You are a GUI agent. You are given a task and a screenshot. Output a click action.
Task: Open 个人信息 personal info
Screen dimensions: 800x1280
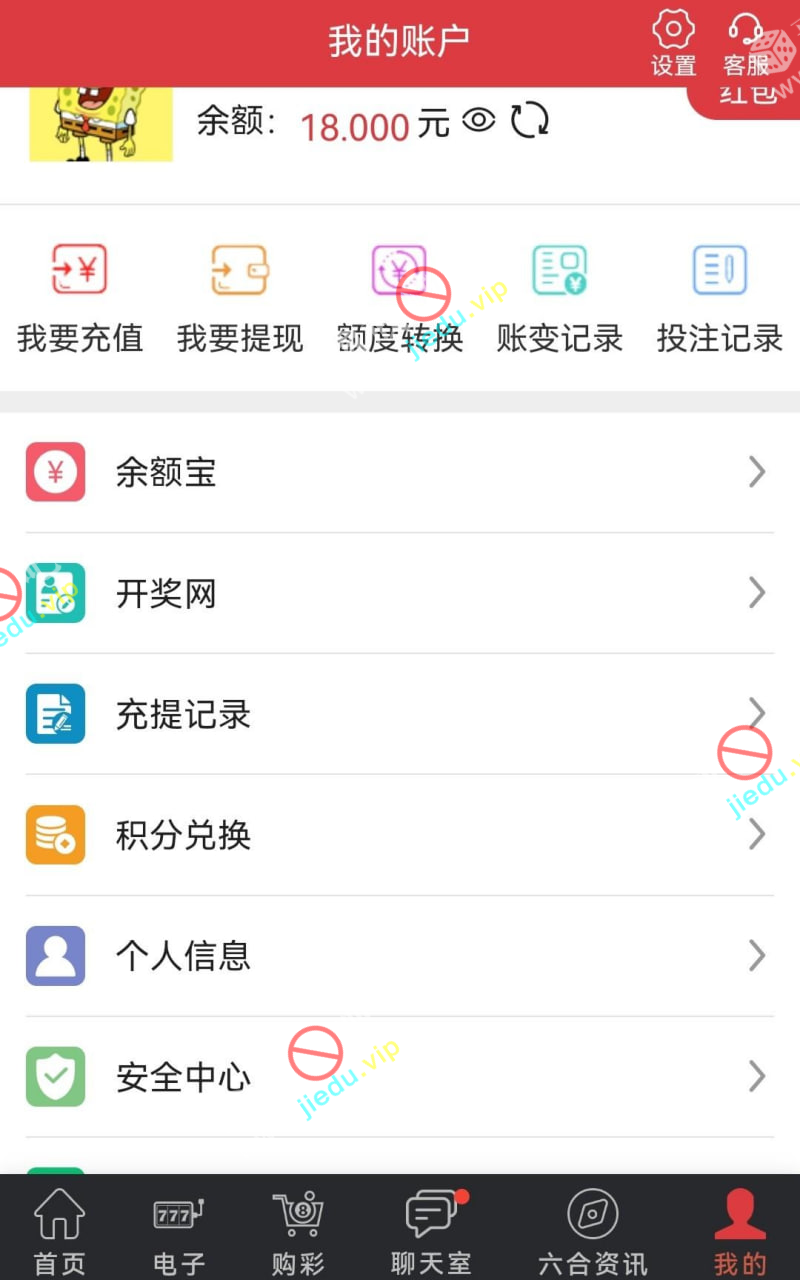tap(400, 956)
